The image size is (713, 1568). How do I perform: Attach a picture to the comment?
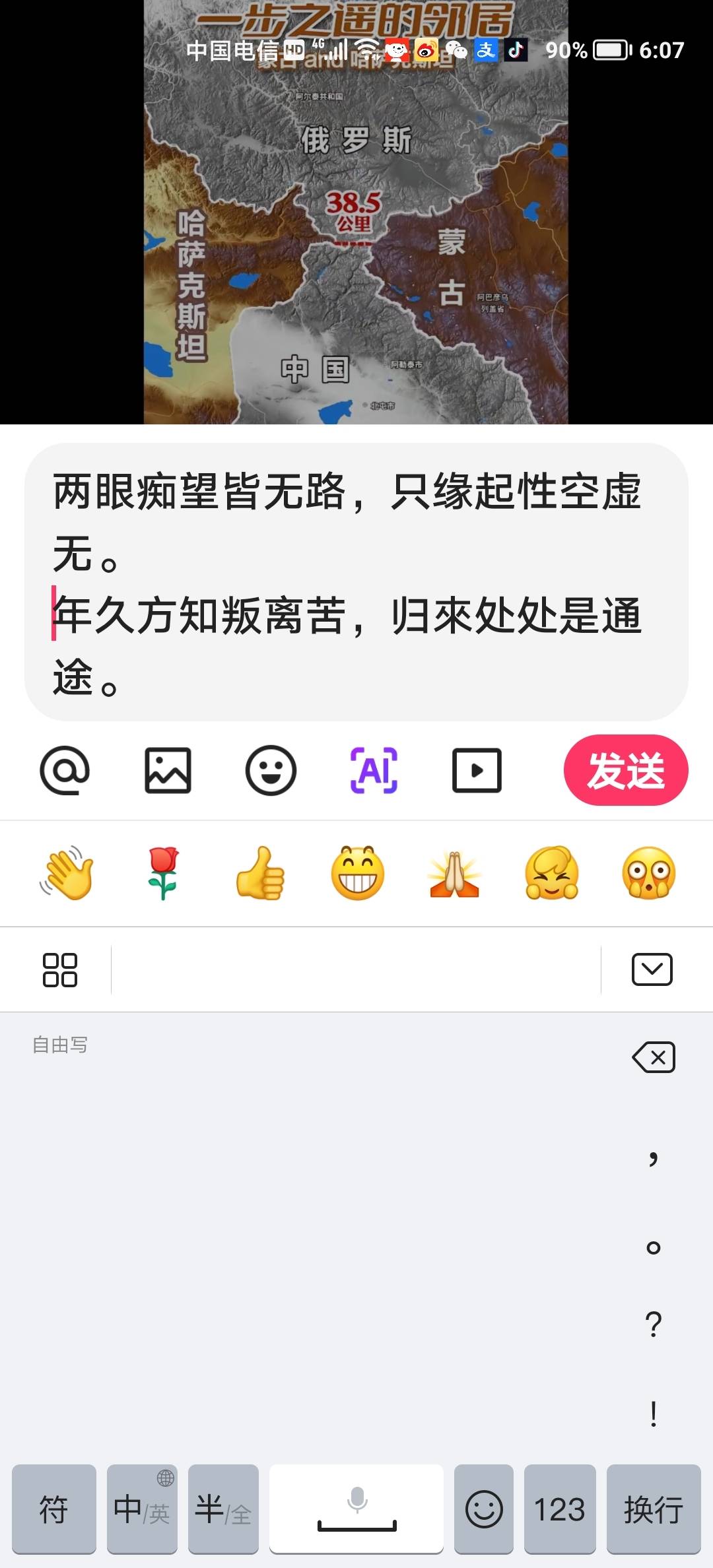coord(168,770)
